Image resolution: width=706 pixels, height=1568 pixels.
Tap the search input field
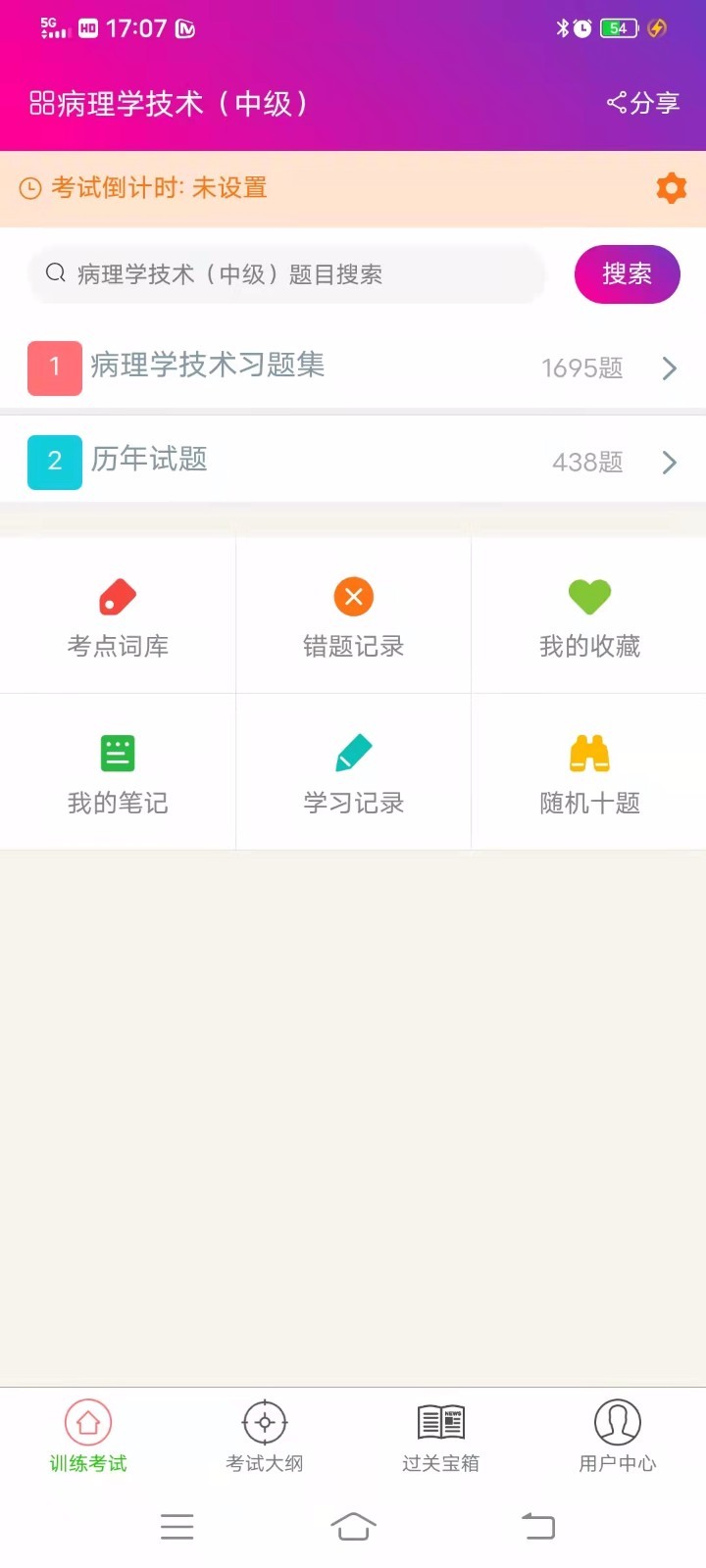(x=286, y=274)
